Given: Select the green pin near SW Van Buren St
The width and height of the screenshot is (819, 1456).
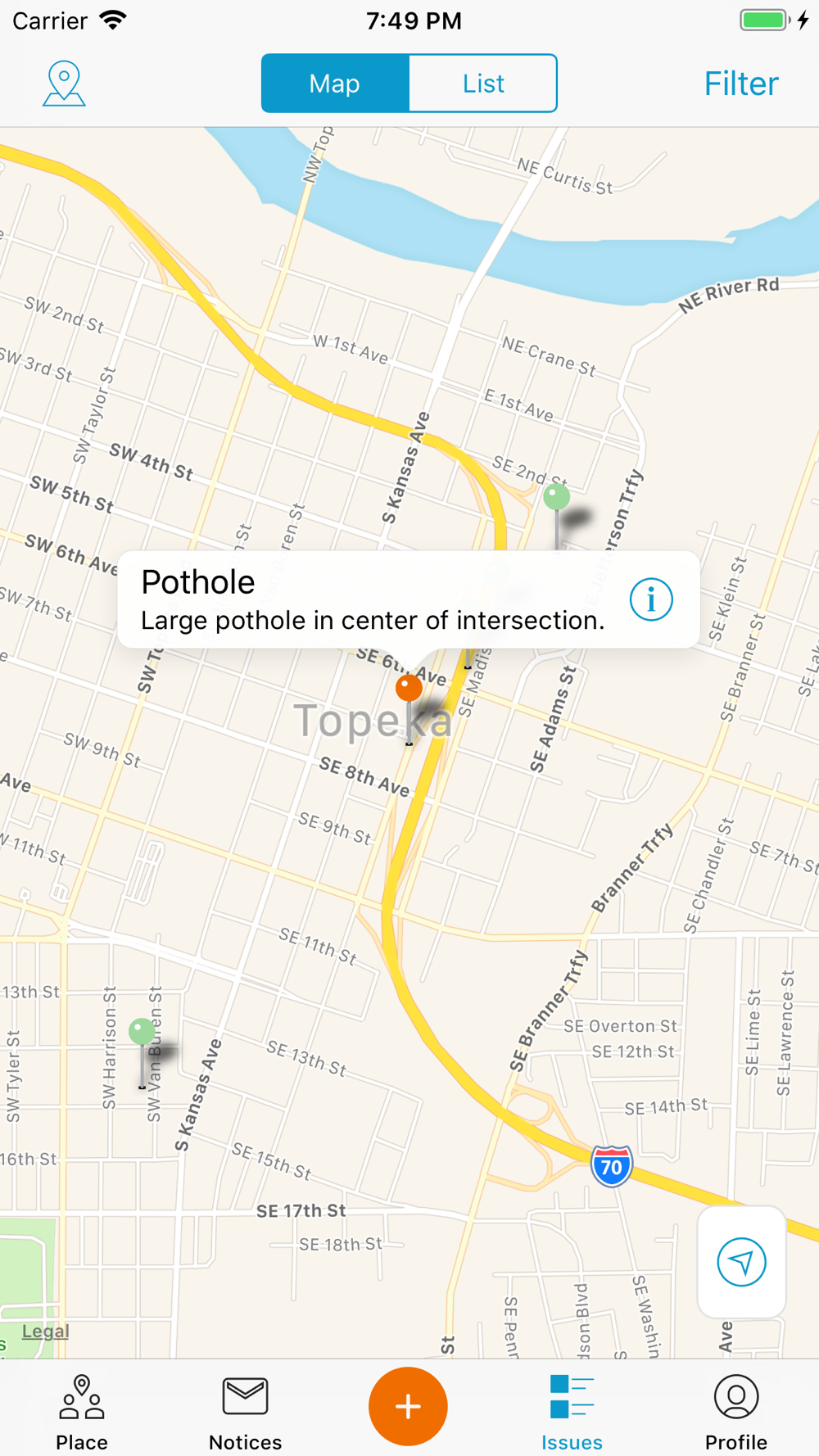Looking at the screenshot, I should click(143, 1032).
